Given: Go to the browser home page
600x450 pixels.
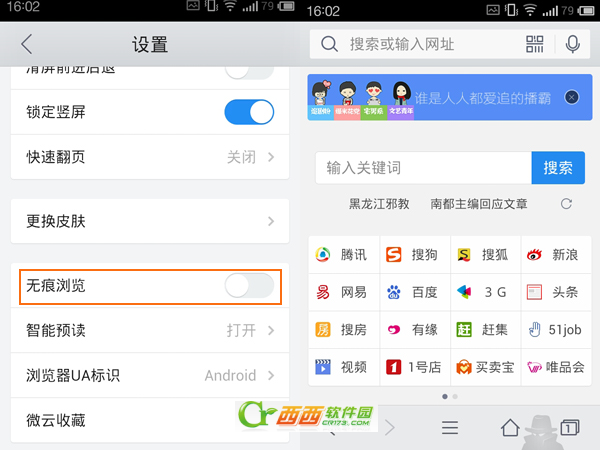Looking at the screenshot, I should pos(510,427).
